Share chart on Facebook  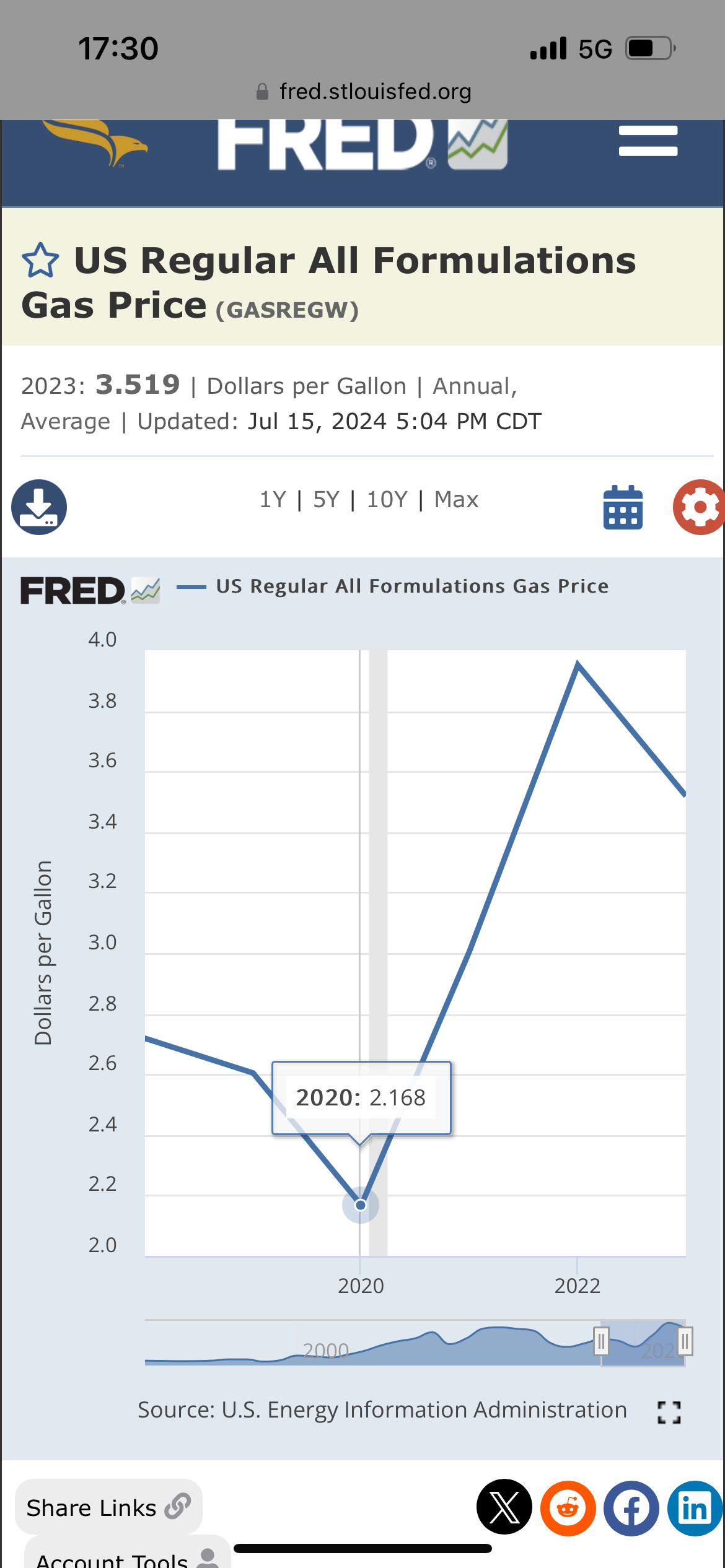tap(631, 1509)
